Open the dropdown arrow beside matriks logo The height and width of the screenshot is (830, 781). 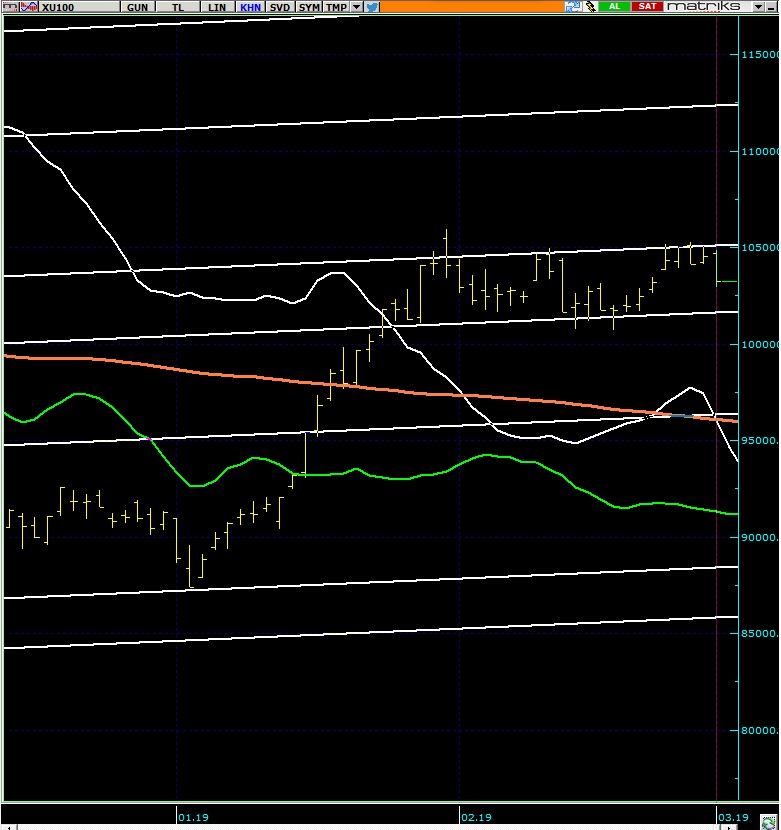759,6
